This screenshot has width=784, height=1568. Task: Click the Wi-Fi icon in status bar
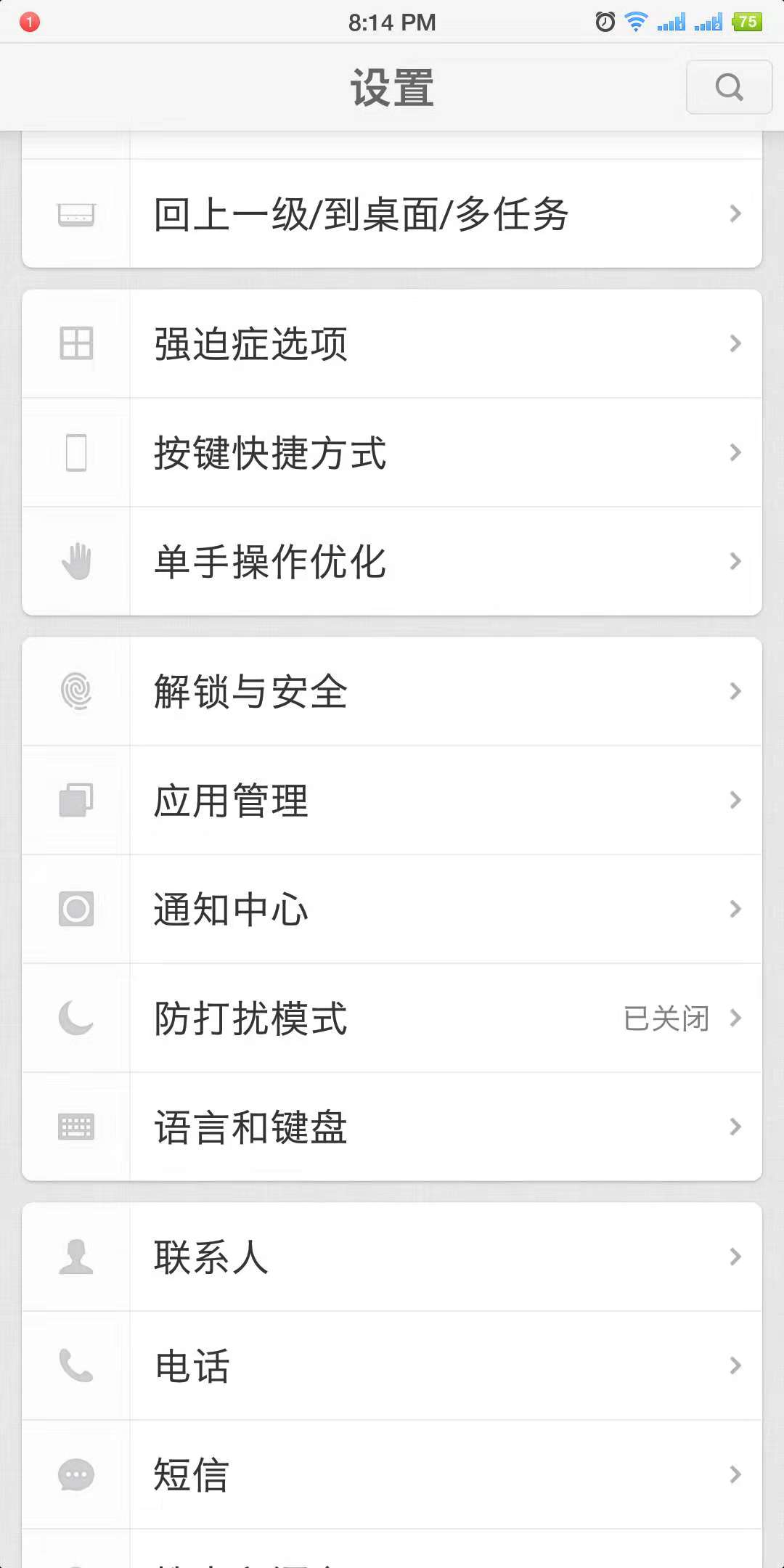(x=634, y=21)
